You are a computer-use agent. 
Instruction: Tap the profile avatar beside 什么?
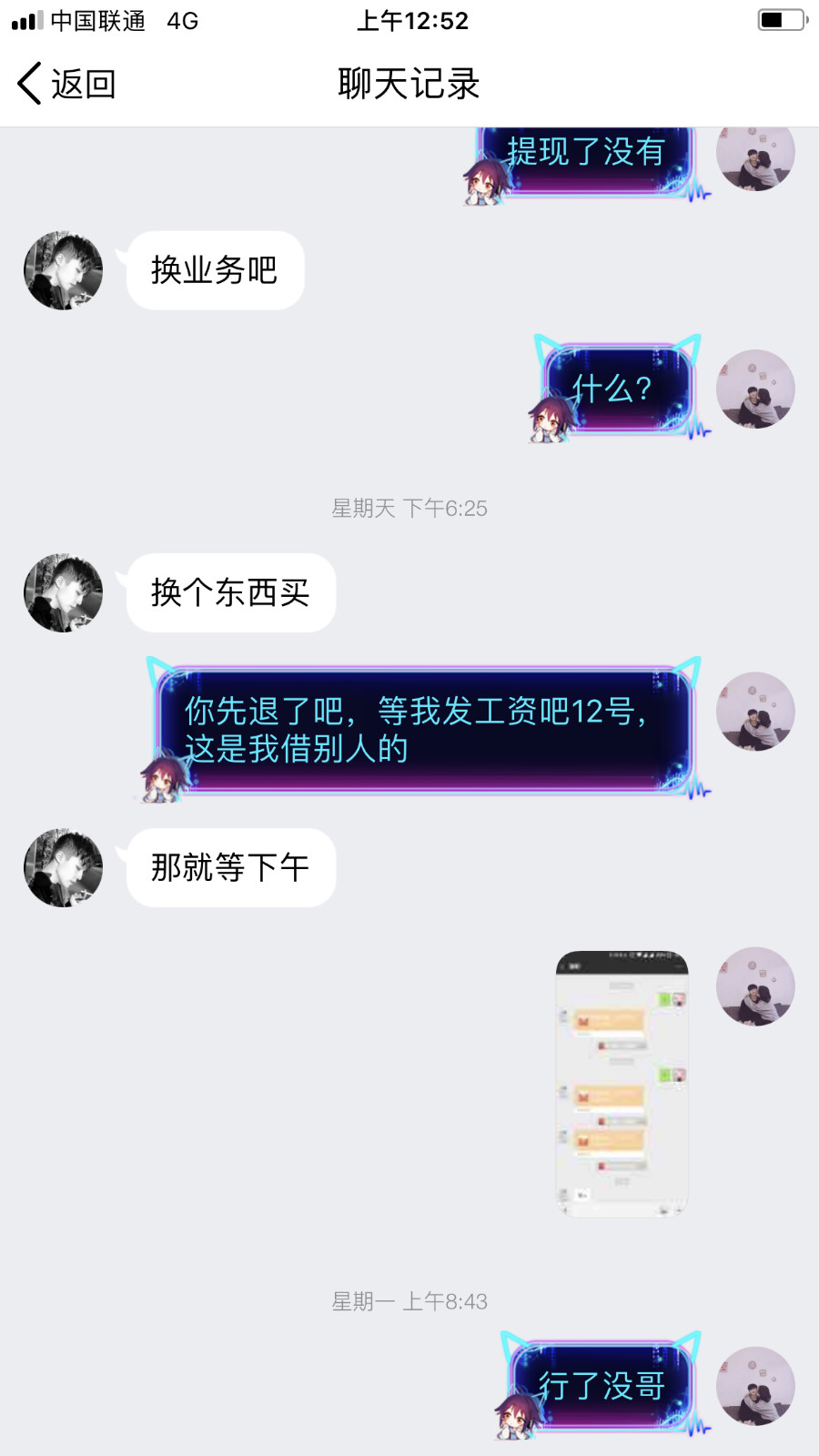[x=755, y=389]
